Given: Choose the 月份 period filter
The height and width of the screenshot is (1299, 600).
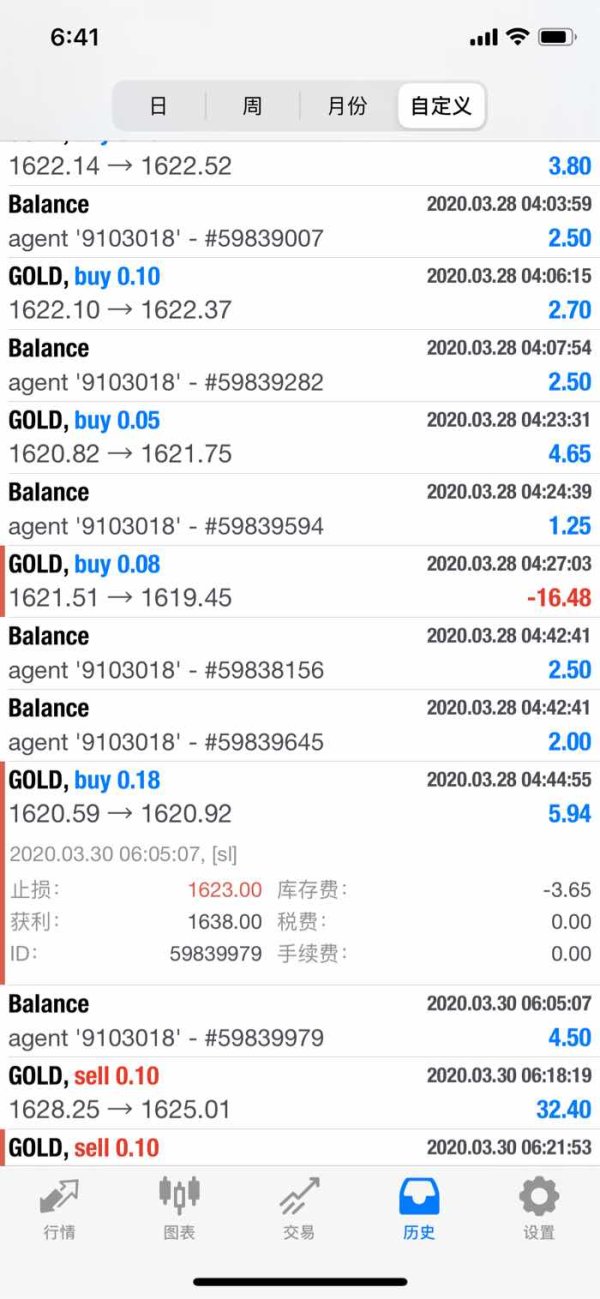Looking at the screenshot, I should pyautogui.click(x=347, y=106).
